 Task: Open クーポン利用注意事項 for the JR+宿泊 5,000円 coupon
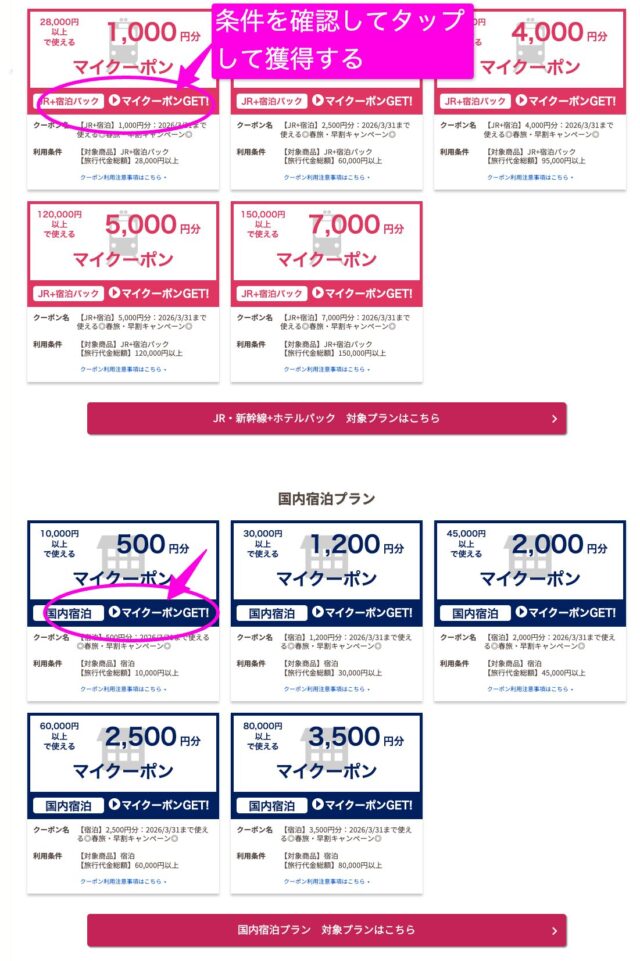pyautogui.click(x=122, y=369)
